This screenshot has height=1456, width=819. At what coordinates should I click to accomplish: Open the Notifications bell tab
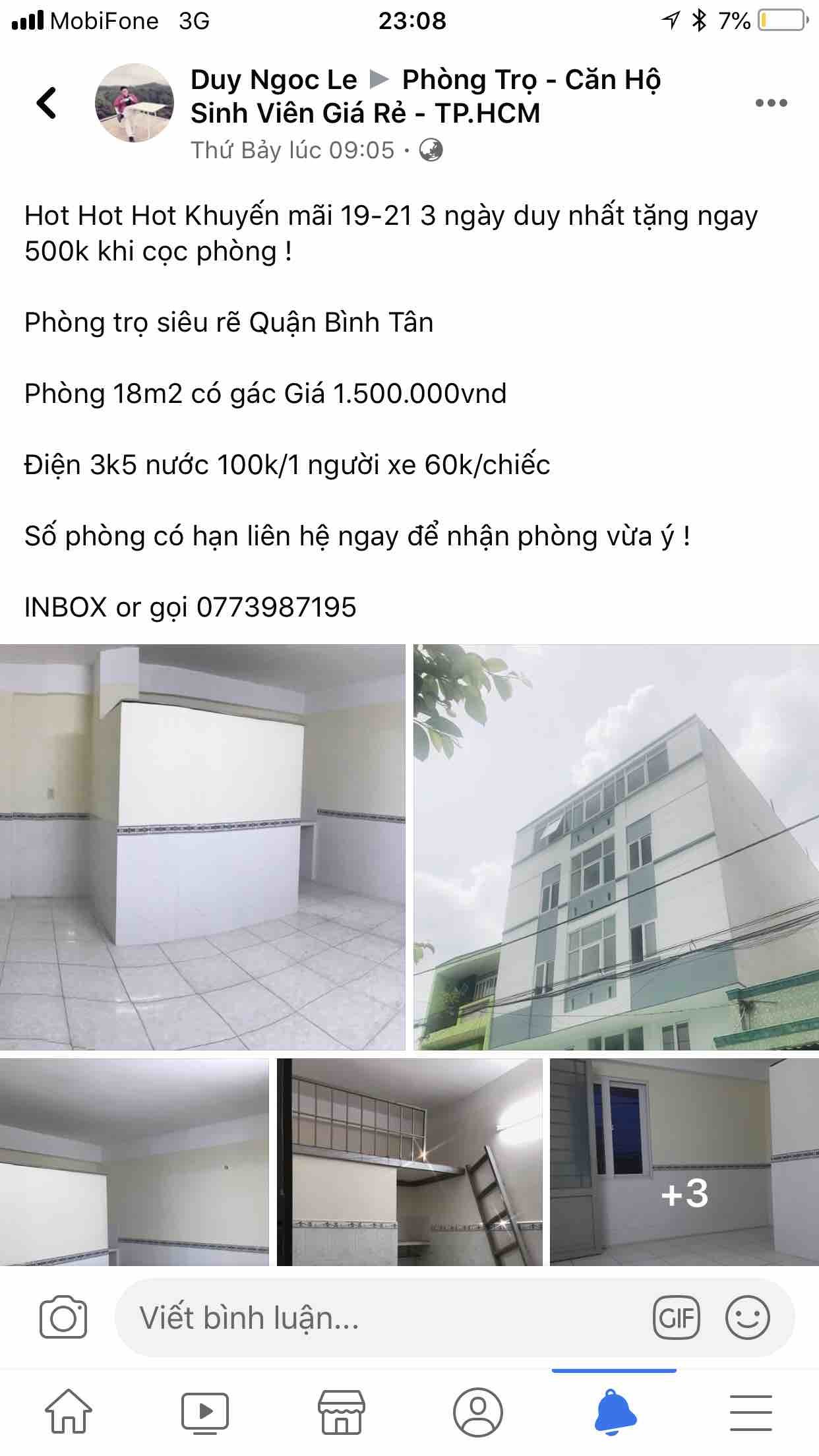(615, 1411)
